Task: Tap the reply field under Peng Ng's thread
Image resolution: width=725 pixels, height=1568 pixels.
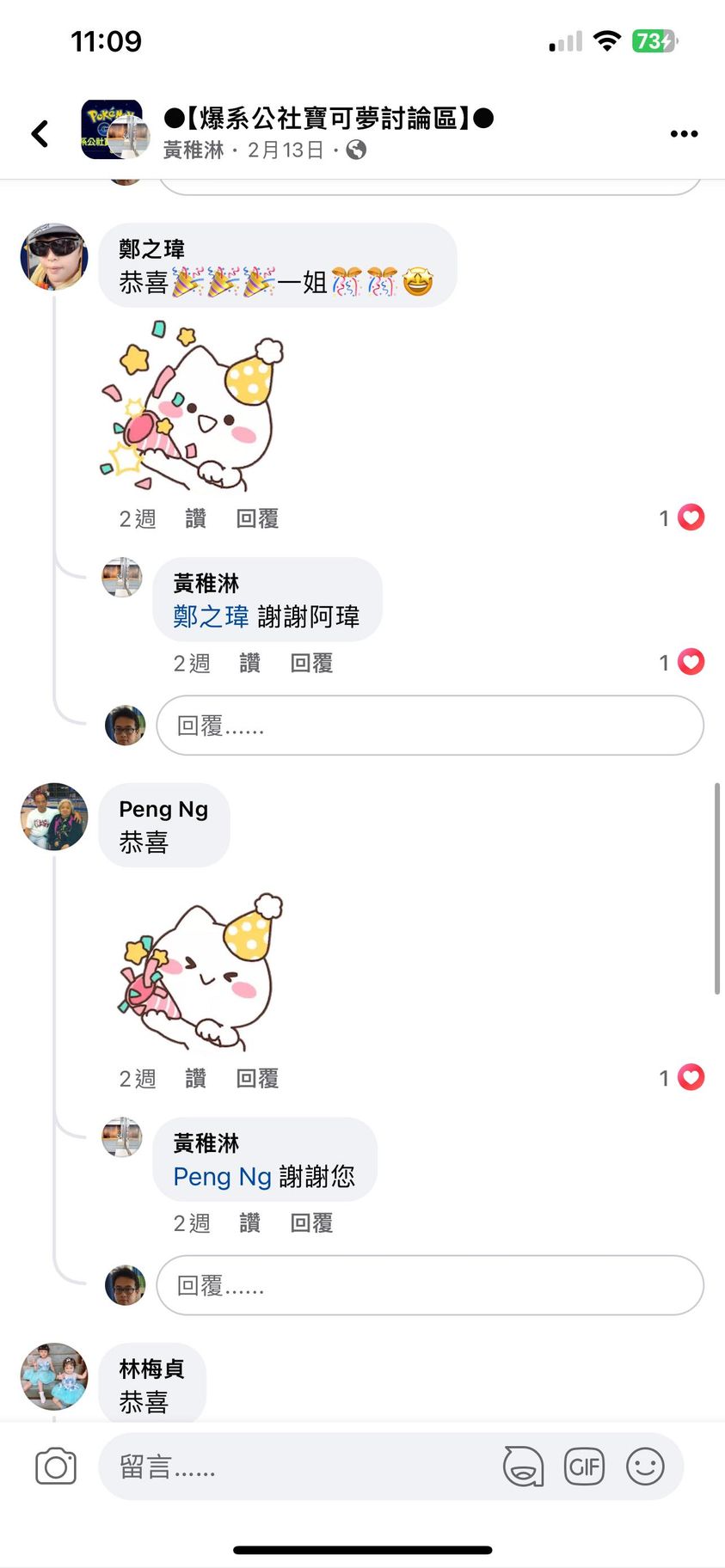Action: click(x=430, y=1285)
